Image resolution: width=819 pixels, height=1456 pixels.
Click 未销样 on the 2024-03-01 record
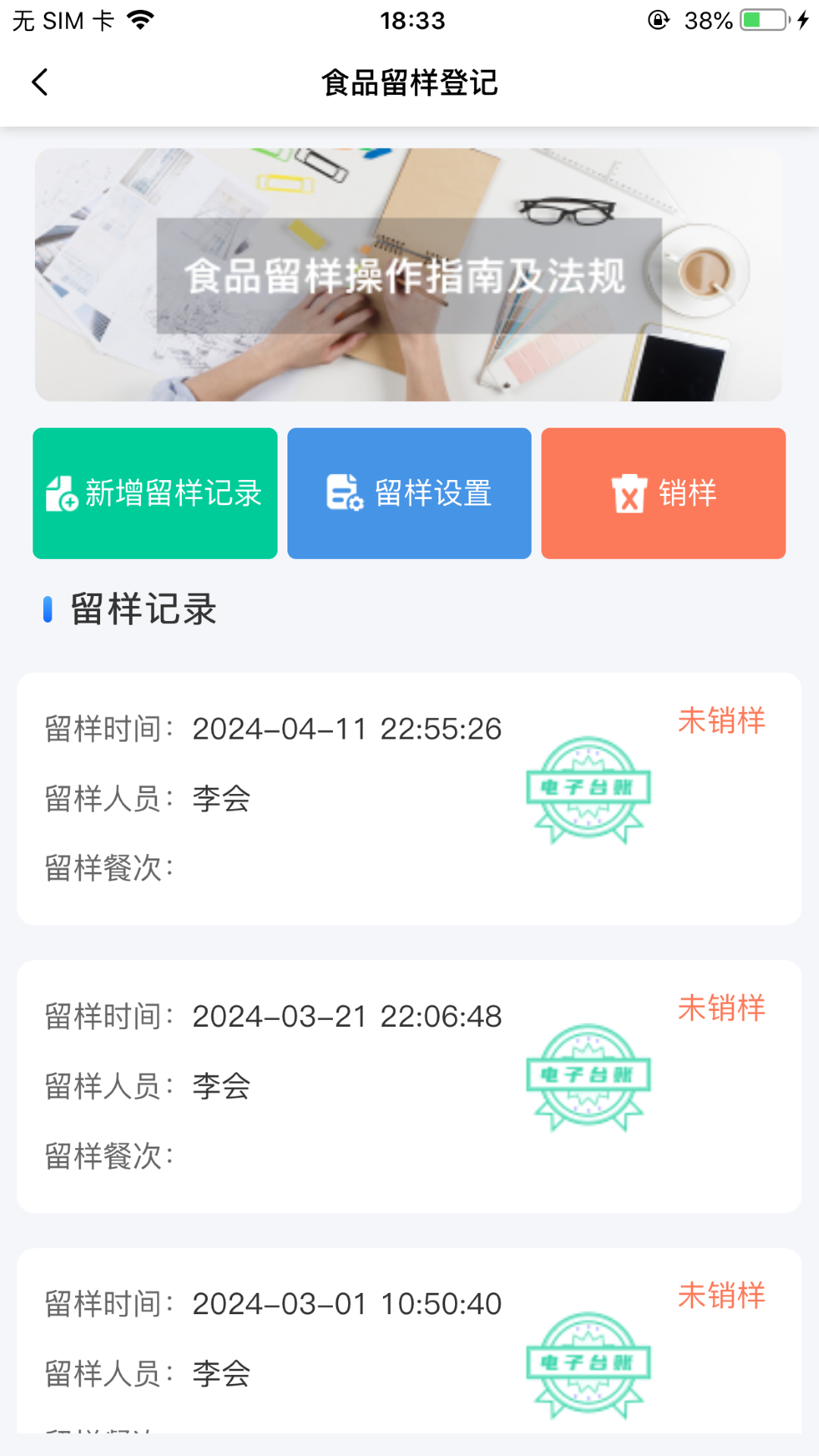[x=721, y=1294]
